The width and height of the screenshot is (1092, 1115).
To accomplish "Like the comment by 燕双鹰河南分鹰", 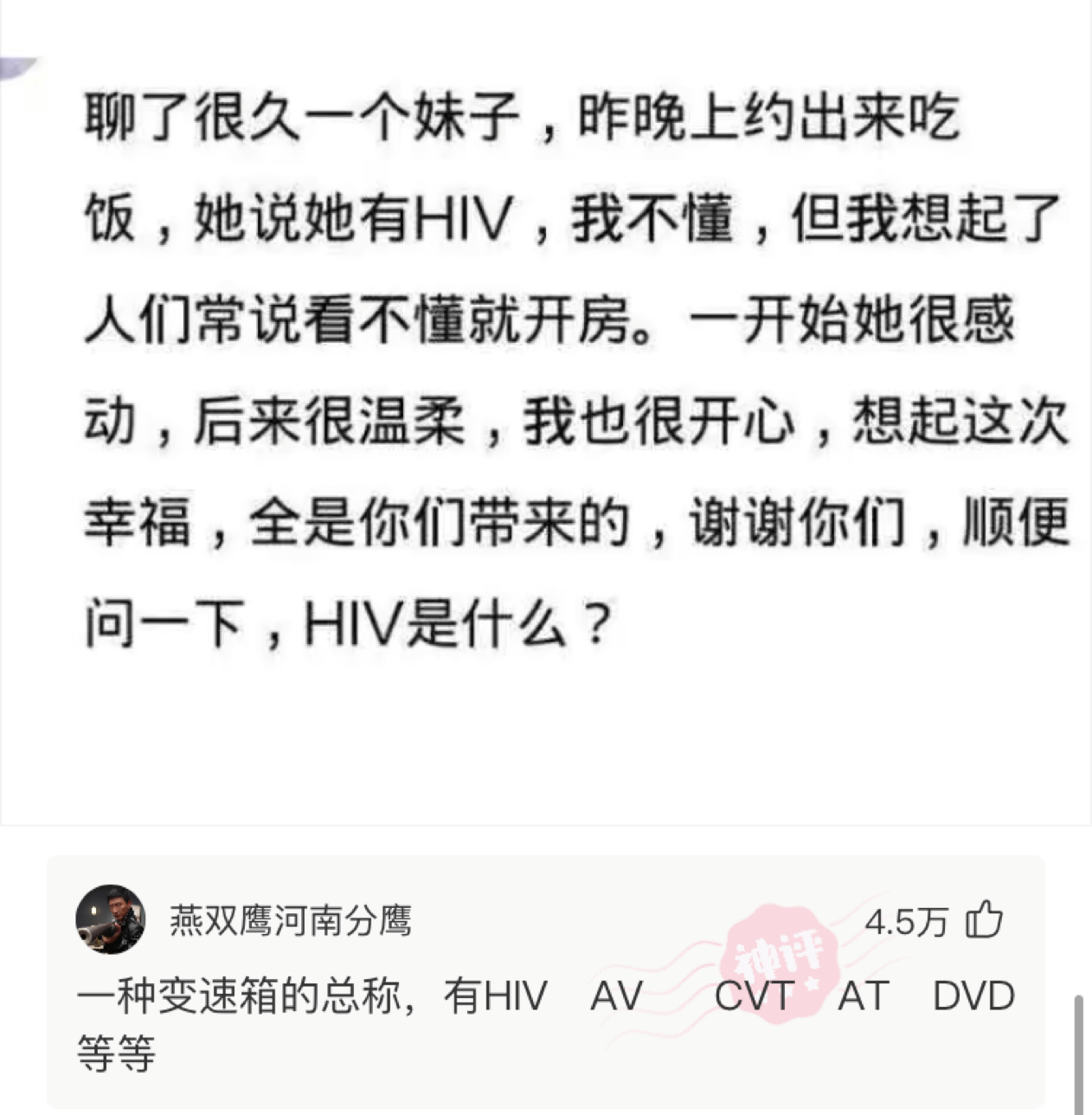I will tap(984, 920).
